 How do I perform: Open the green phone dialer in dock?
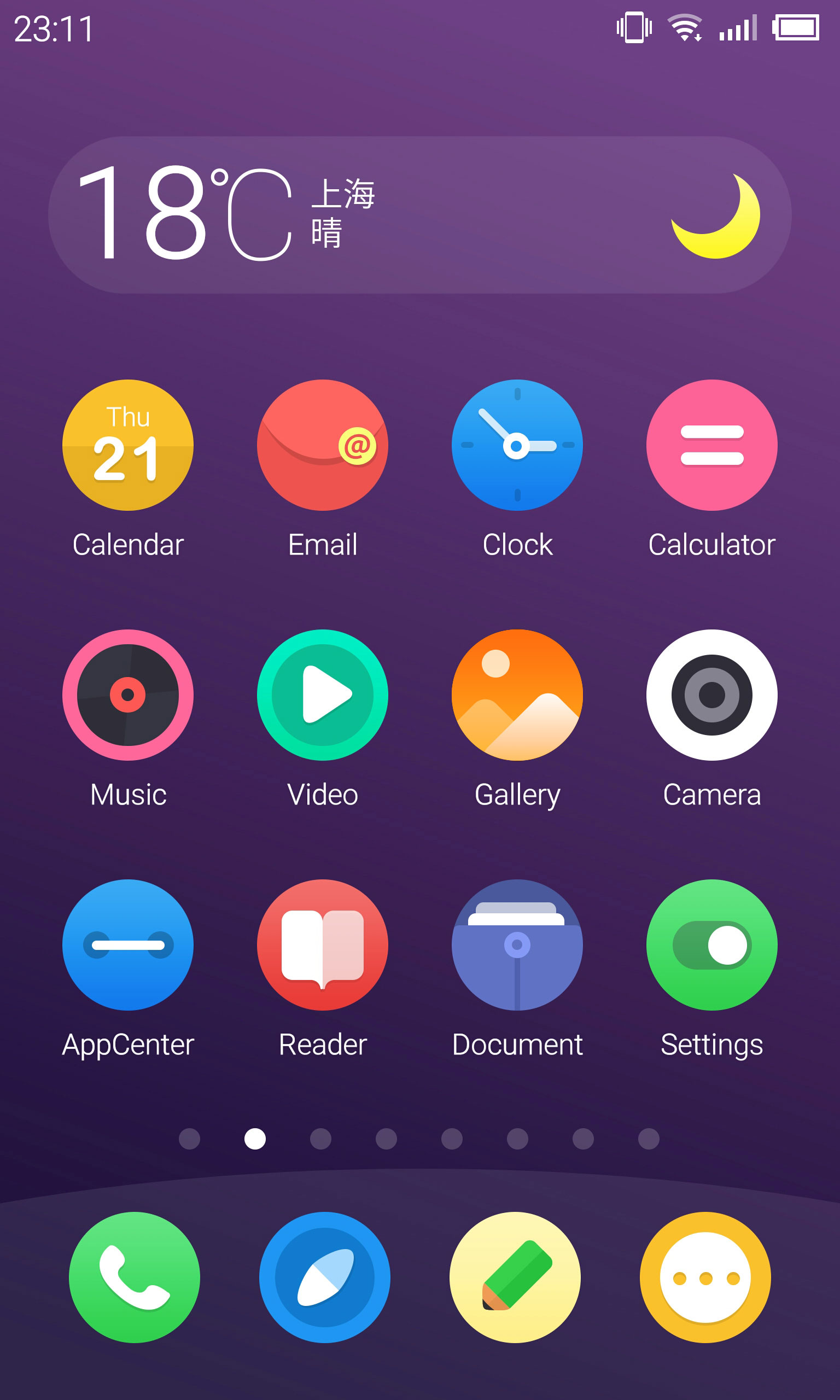135,1277
